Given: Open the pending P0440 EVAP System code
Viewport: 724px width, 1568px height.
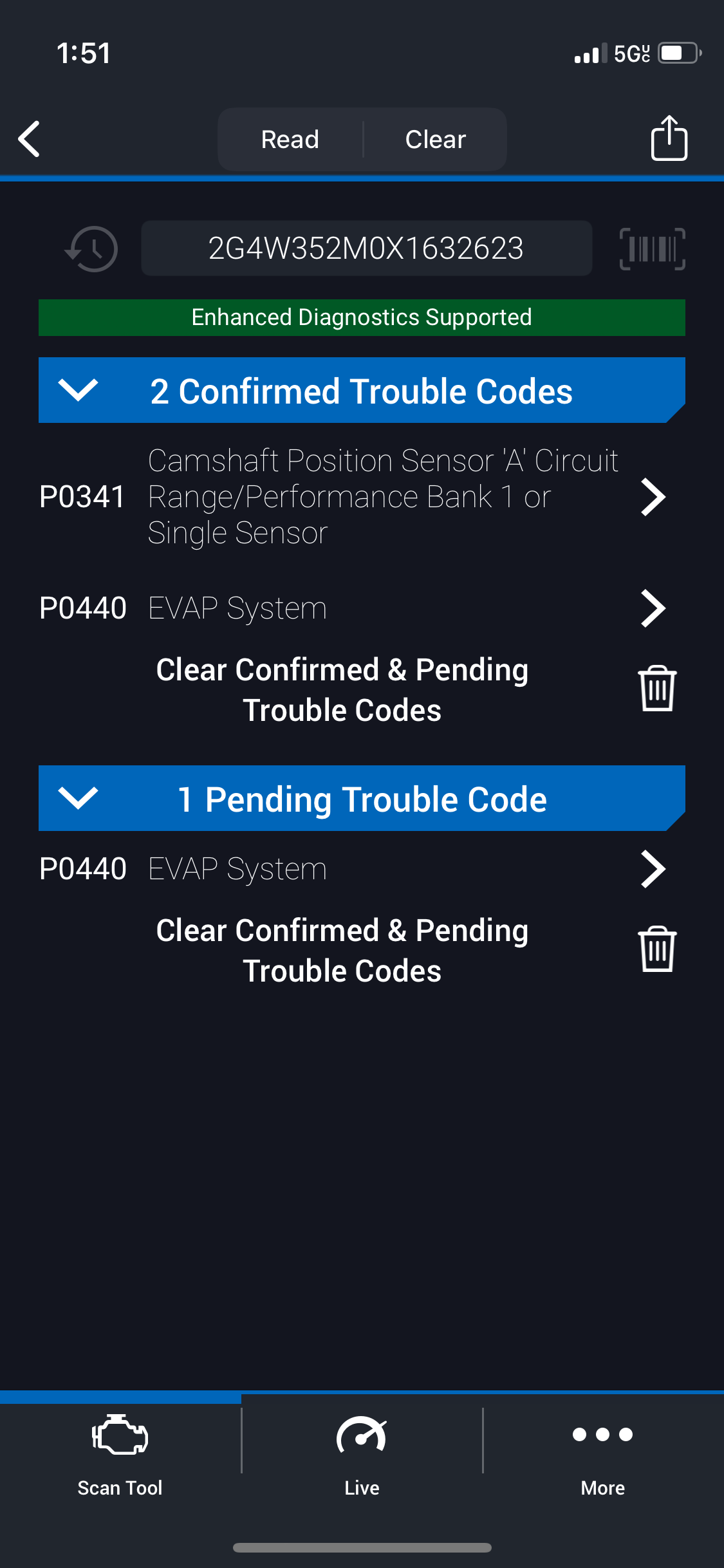Looking at the screenshot, I should point(353,869).
